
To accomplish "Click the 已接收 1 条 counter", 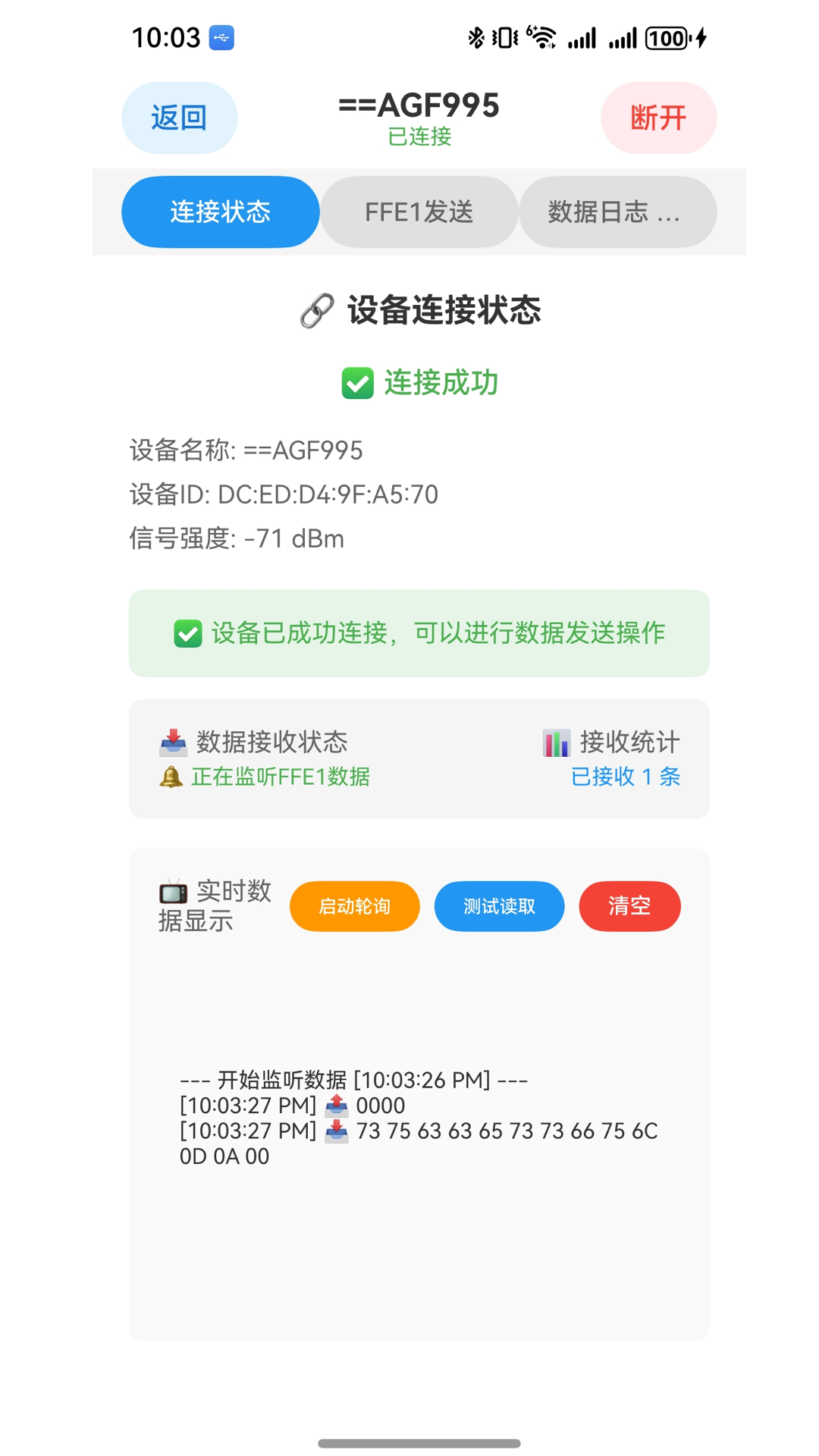I will coord(625,777).
